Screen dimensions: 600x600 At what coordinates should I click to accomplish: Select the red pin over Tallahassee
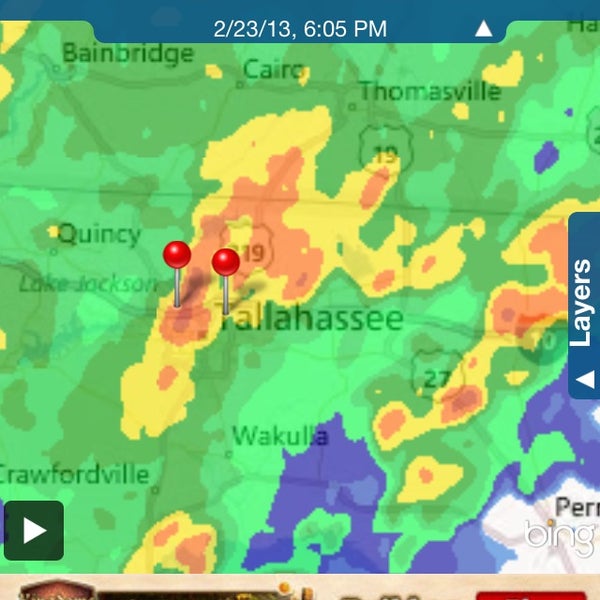[x=226, y=264]
